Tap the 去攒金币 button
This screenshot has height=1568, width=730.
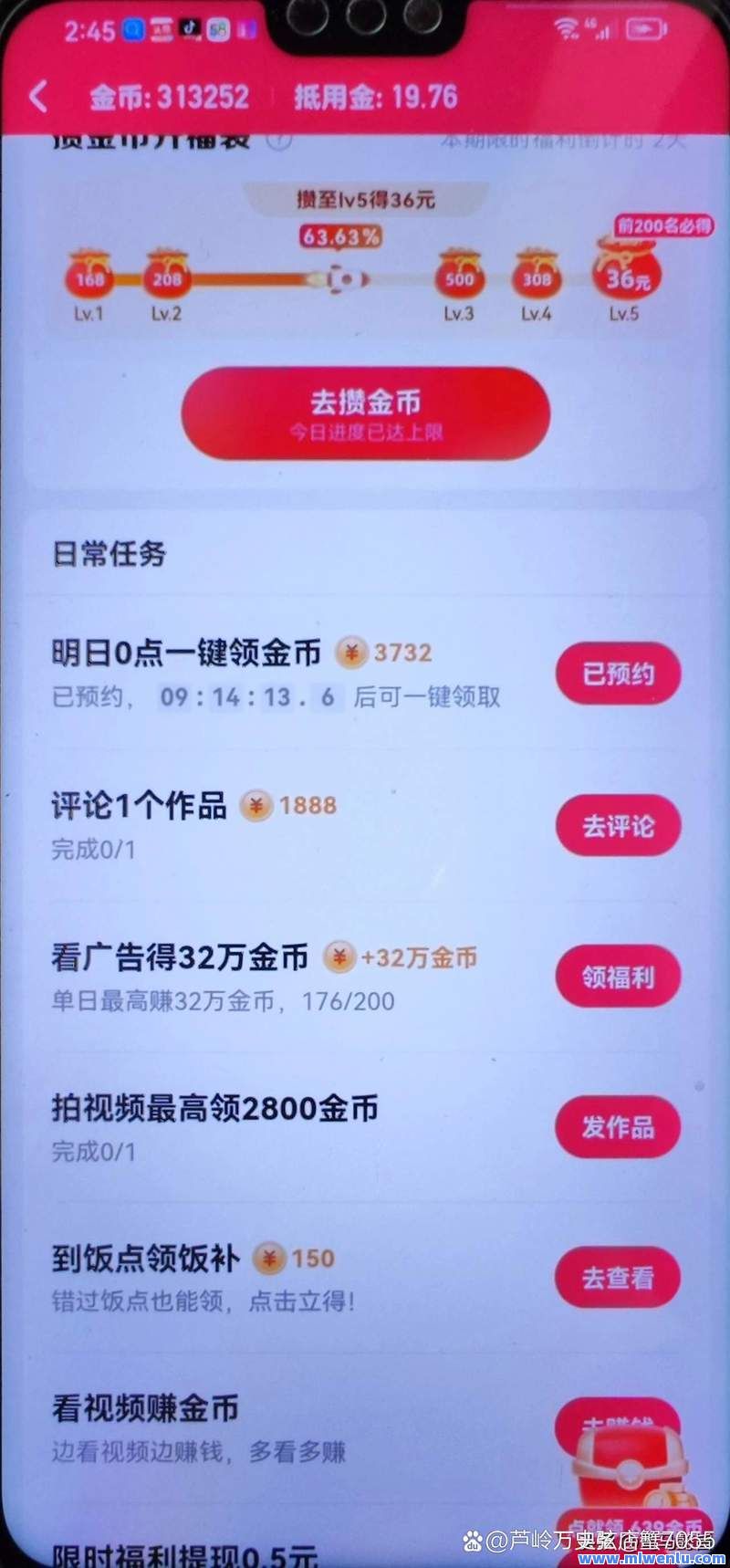coord(365,413)
